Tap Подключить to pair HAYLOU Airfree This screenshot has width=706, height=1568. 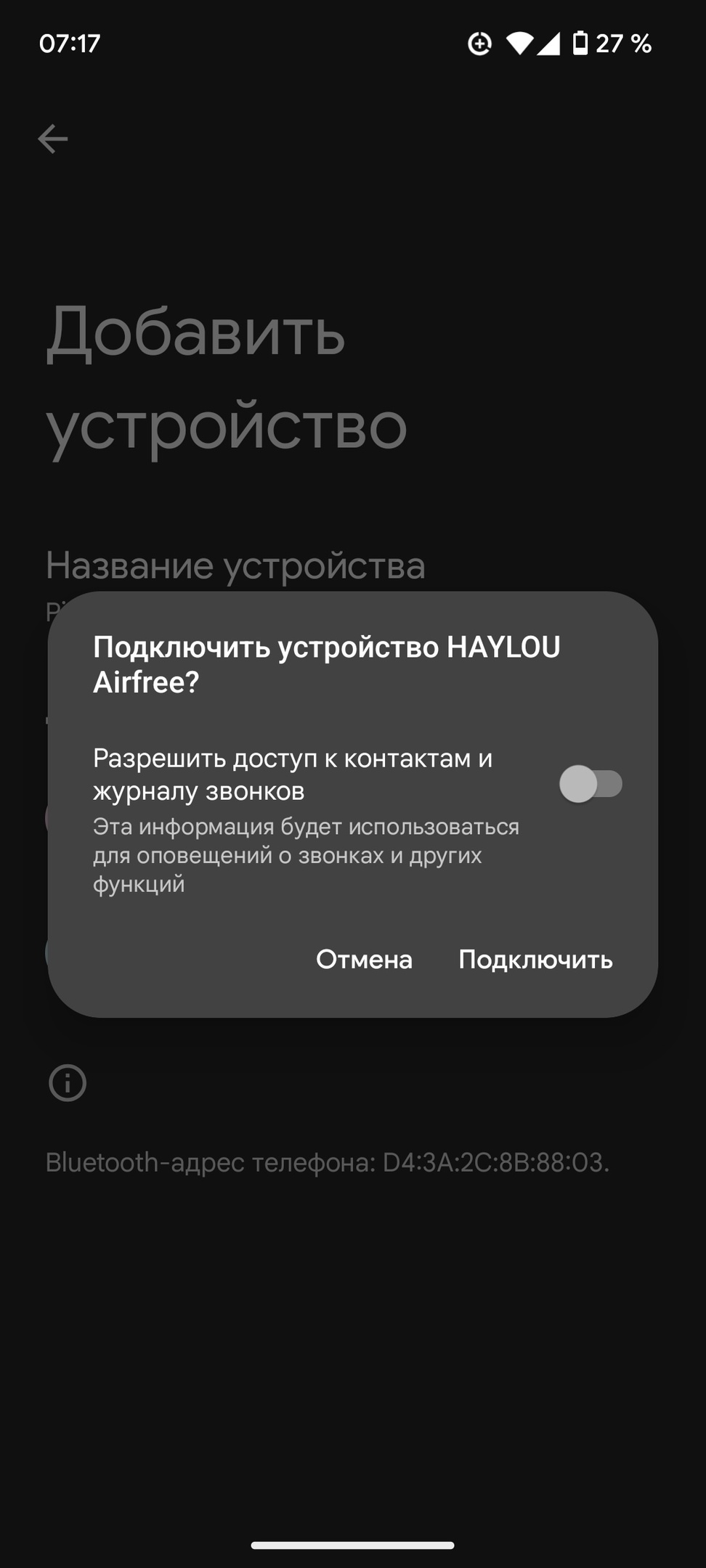pyautogui.click(x=535, y=960)
